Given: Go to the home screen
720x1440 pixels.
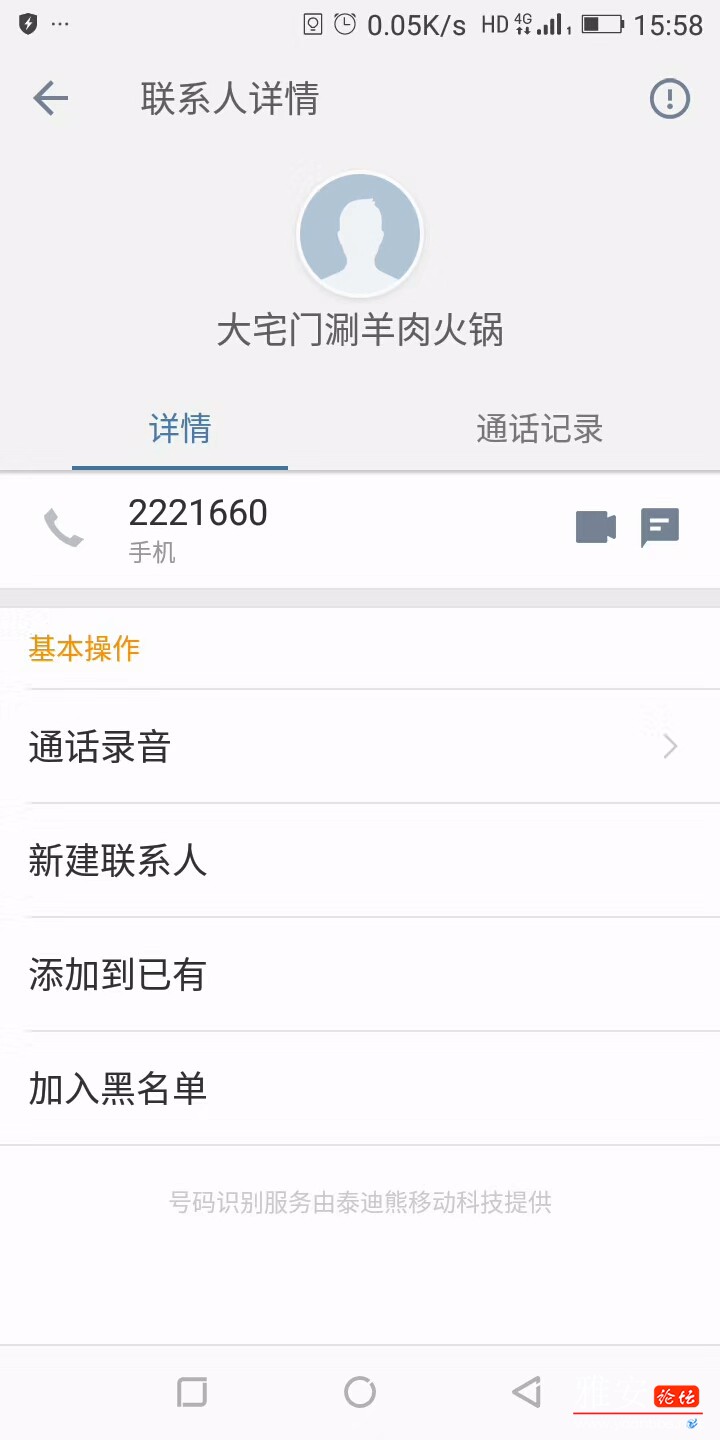Looking at the screenshot, I should click(360, 1392).
